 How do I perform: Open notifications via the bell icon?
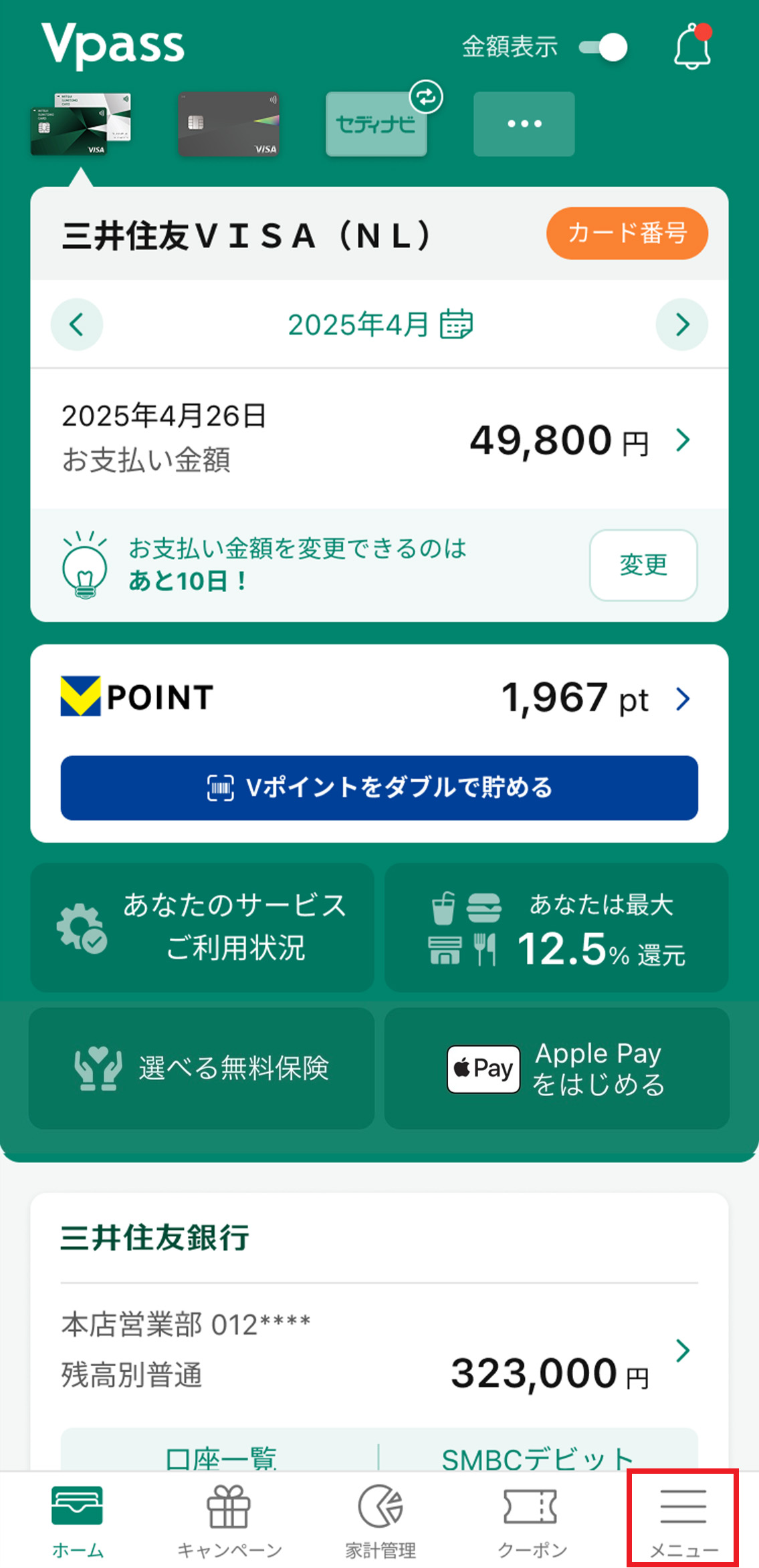(x=692, y=45)
